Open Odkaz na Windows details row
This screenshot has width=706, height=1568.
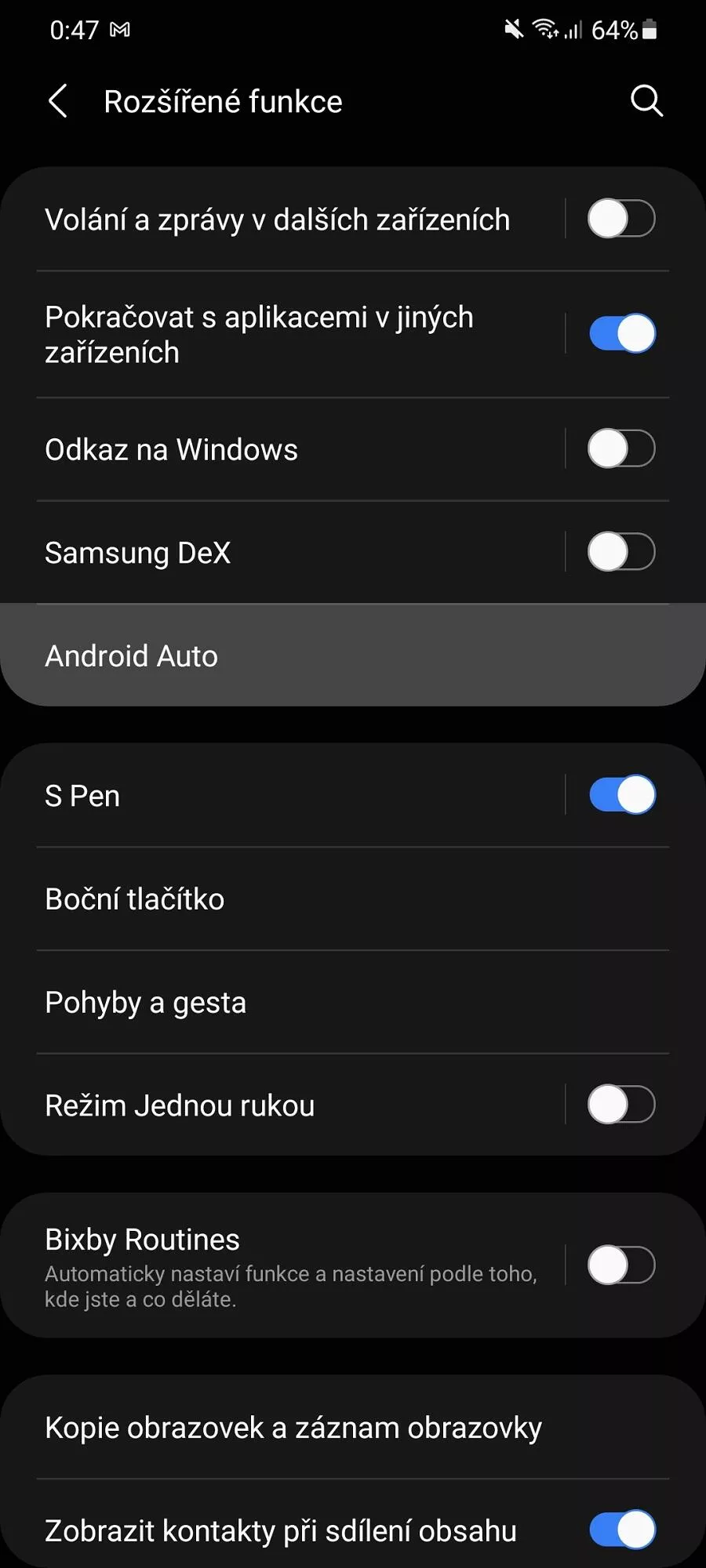[282, 449]
